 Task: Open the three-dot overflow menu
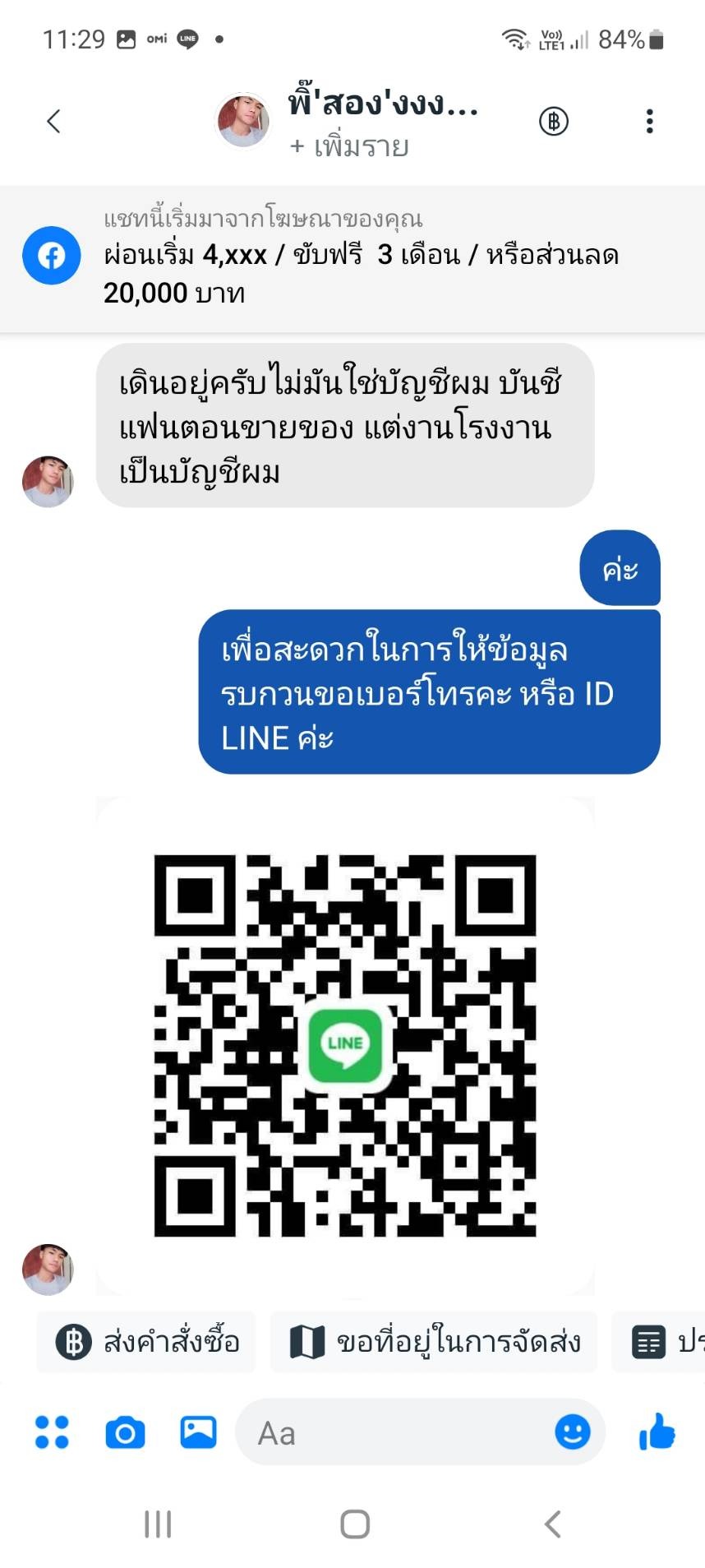649,122
